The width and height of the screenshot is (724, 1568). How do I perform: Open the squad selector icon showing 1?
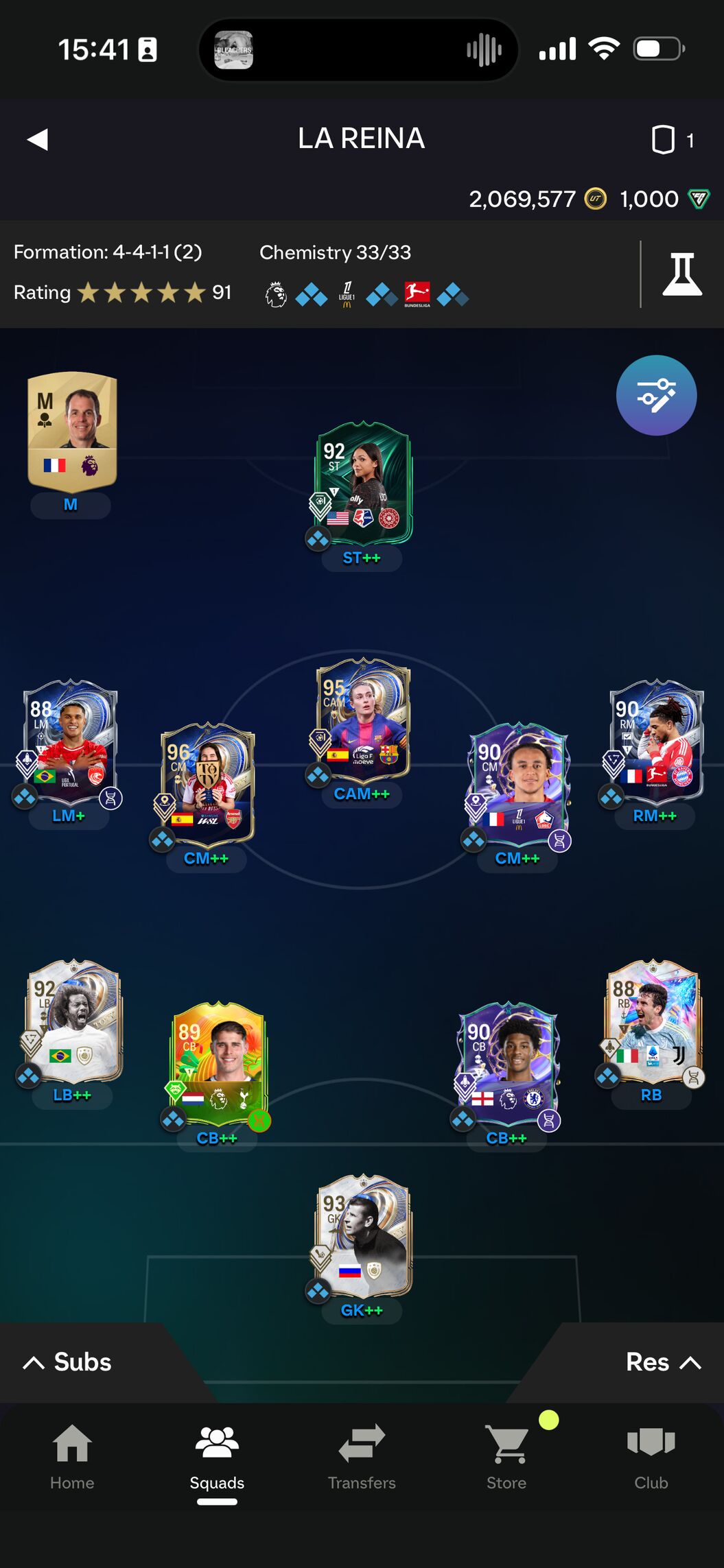coord(670,140)
